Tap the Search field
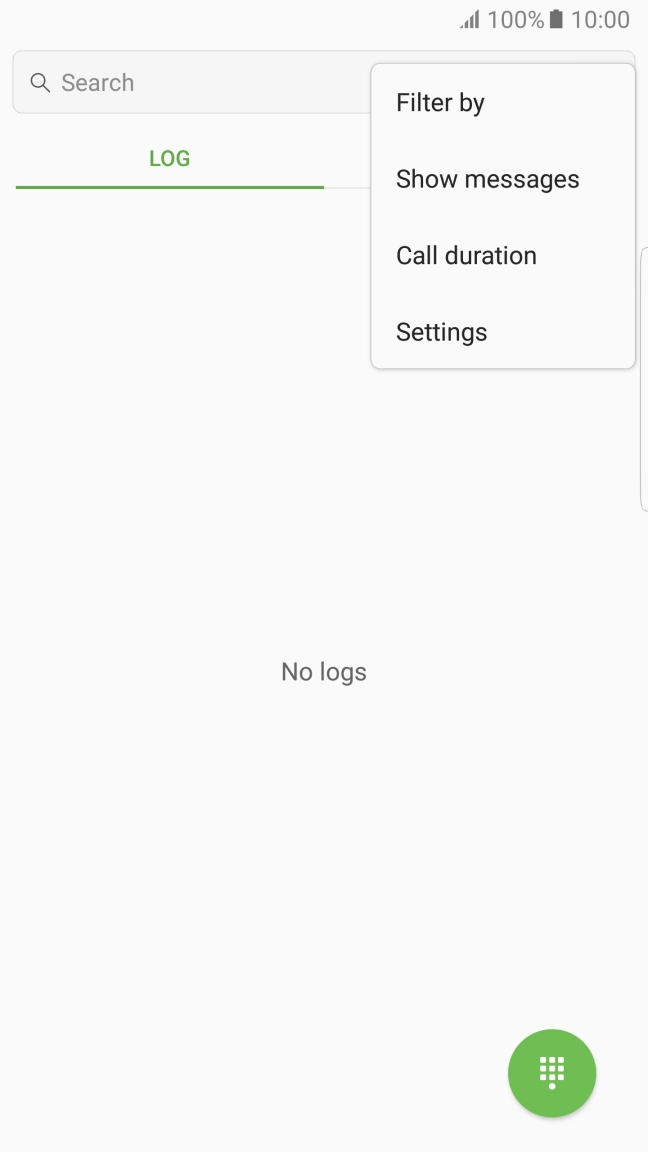648x1152 pixels. tap(192, 82)
